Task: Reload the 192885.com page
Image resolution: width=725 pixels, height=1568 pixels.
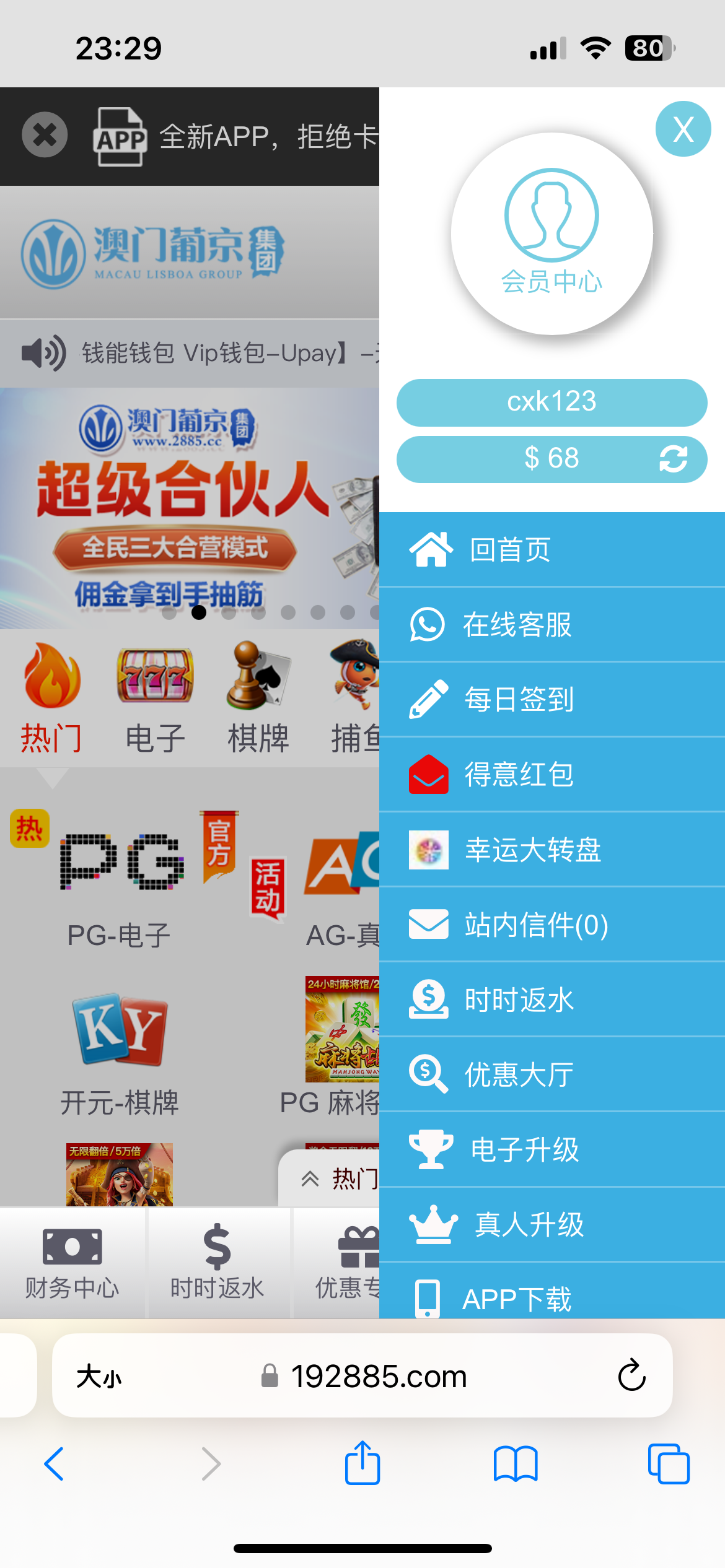Action: point(631,1375)
